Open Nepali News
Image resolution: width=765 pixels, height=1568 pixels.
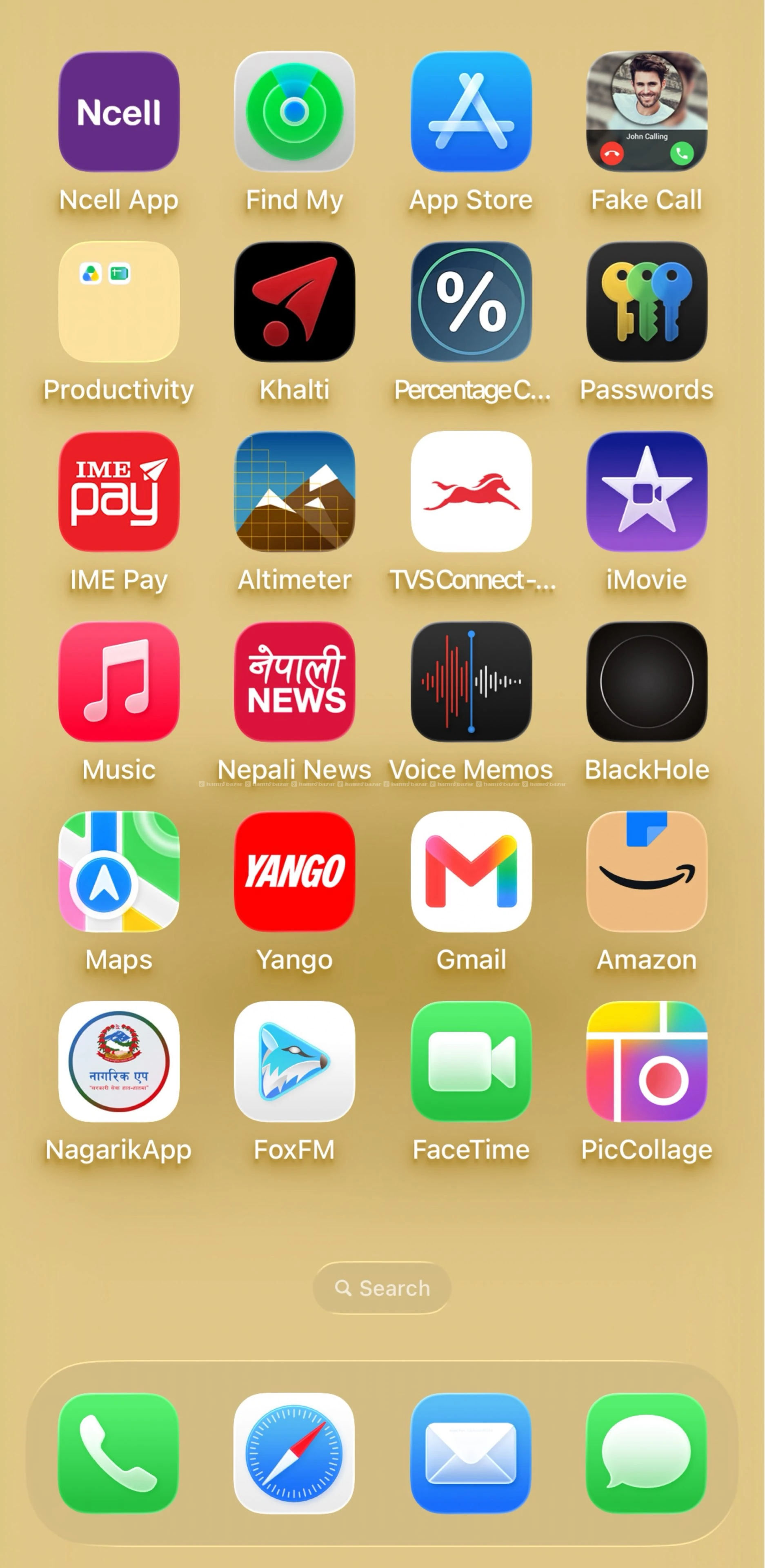pyautogui.click(x=295, y=682)
